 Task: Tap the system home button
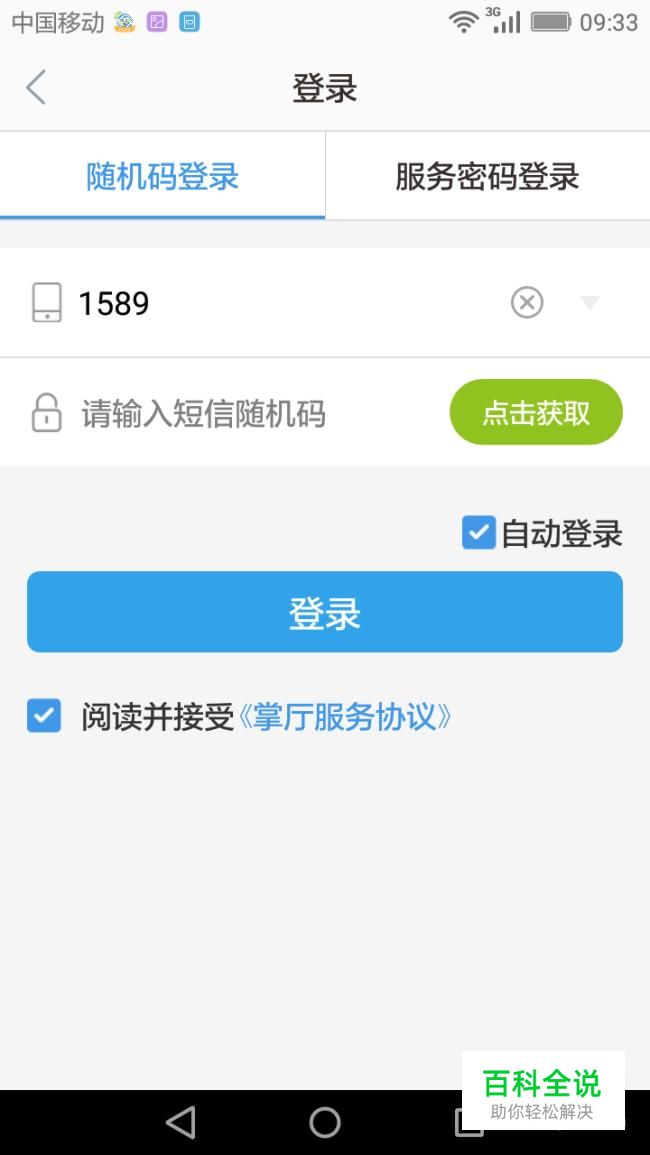coord(324,1122)
